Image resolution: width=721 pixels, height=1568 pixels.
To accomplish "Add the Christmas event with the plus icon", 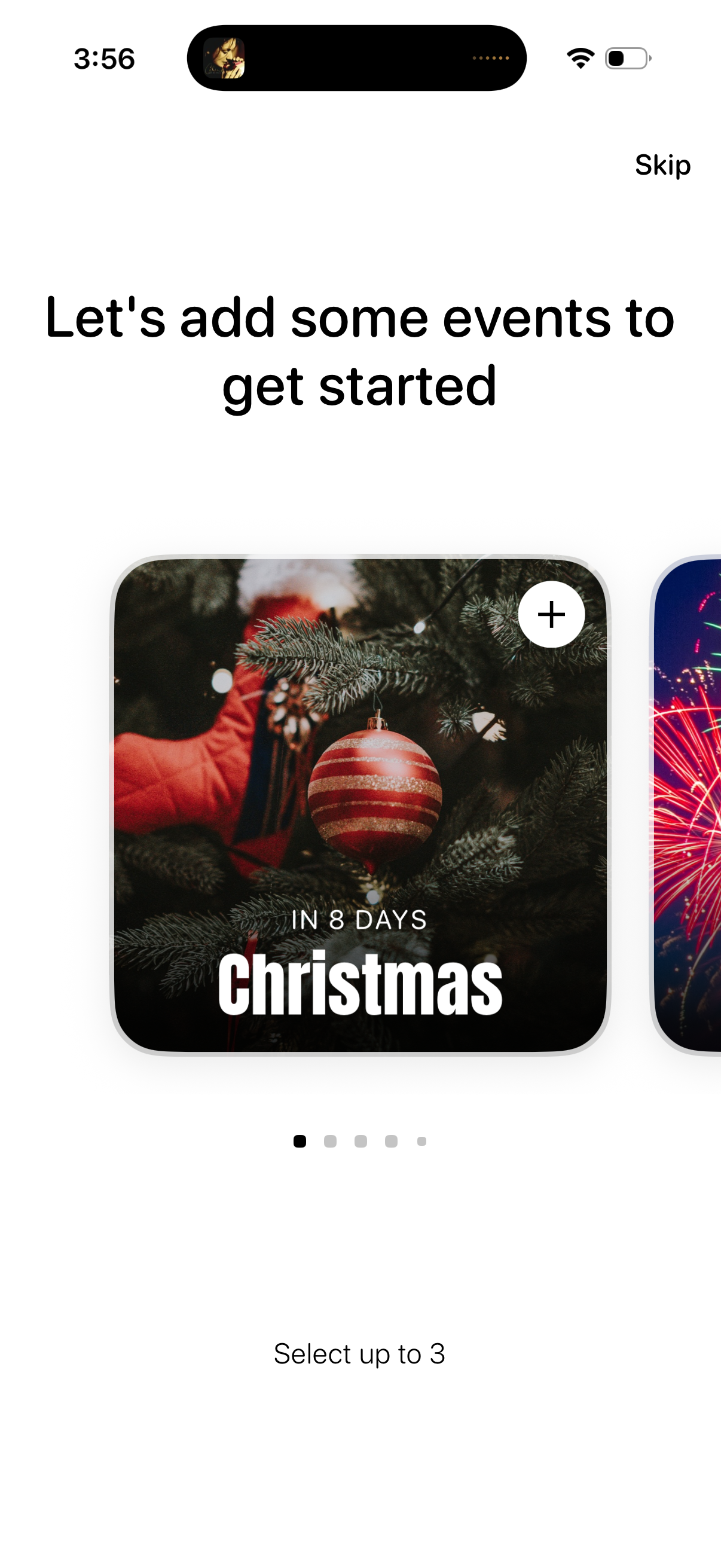I will (x=551, y=614).
